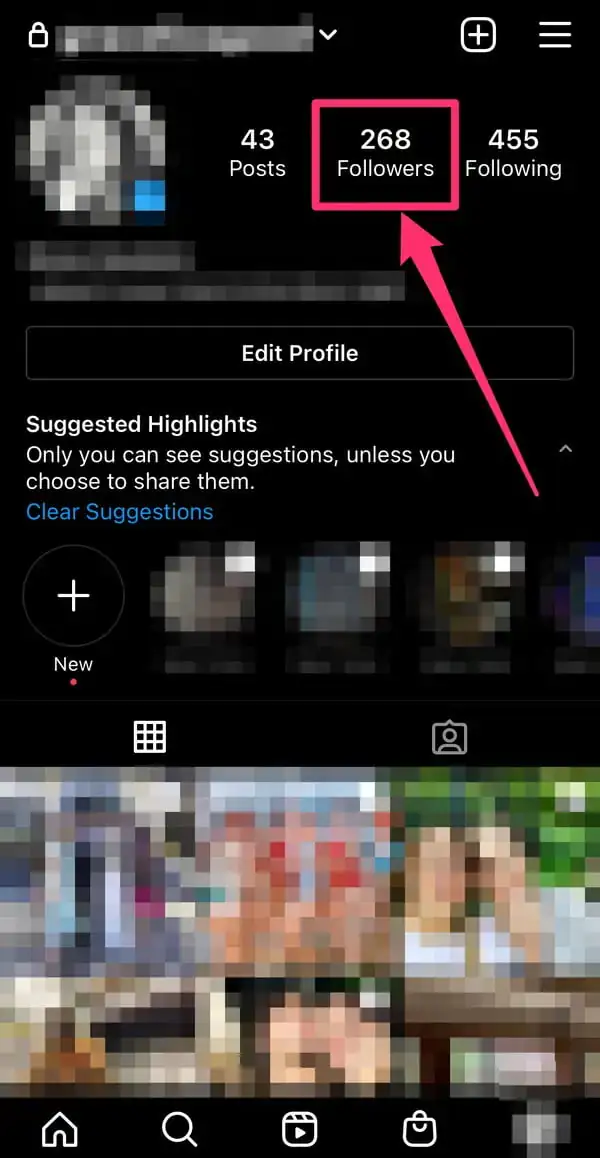Switch to the posts grid tab
The image size is (600, 1158).
pyautogui.click(x=150, y=737)
